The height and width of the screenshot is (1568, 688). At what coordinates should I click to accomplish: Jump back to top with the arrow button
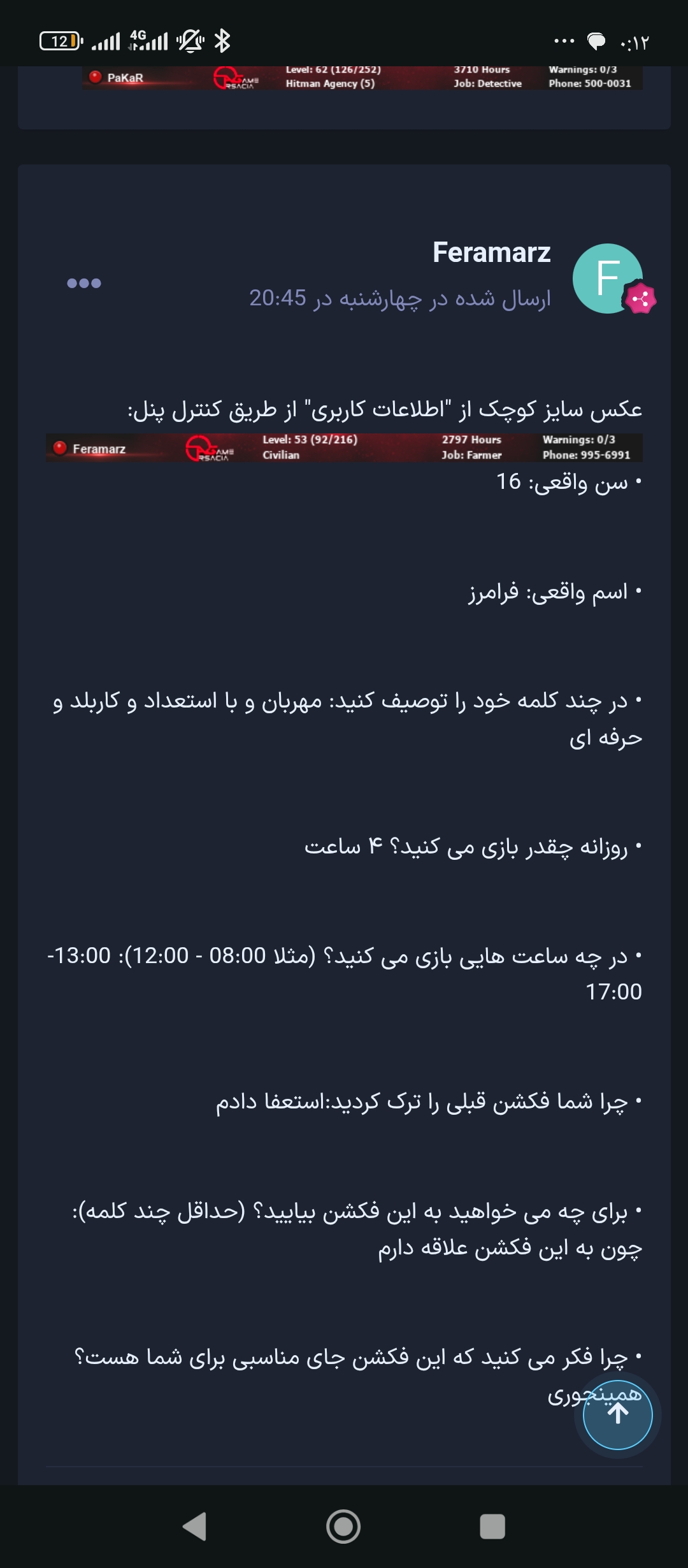pyautogui.click(x=617, y=1414)
